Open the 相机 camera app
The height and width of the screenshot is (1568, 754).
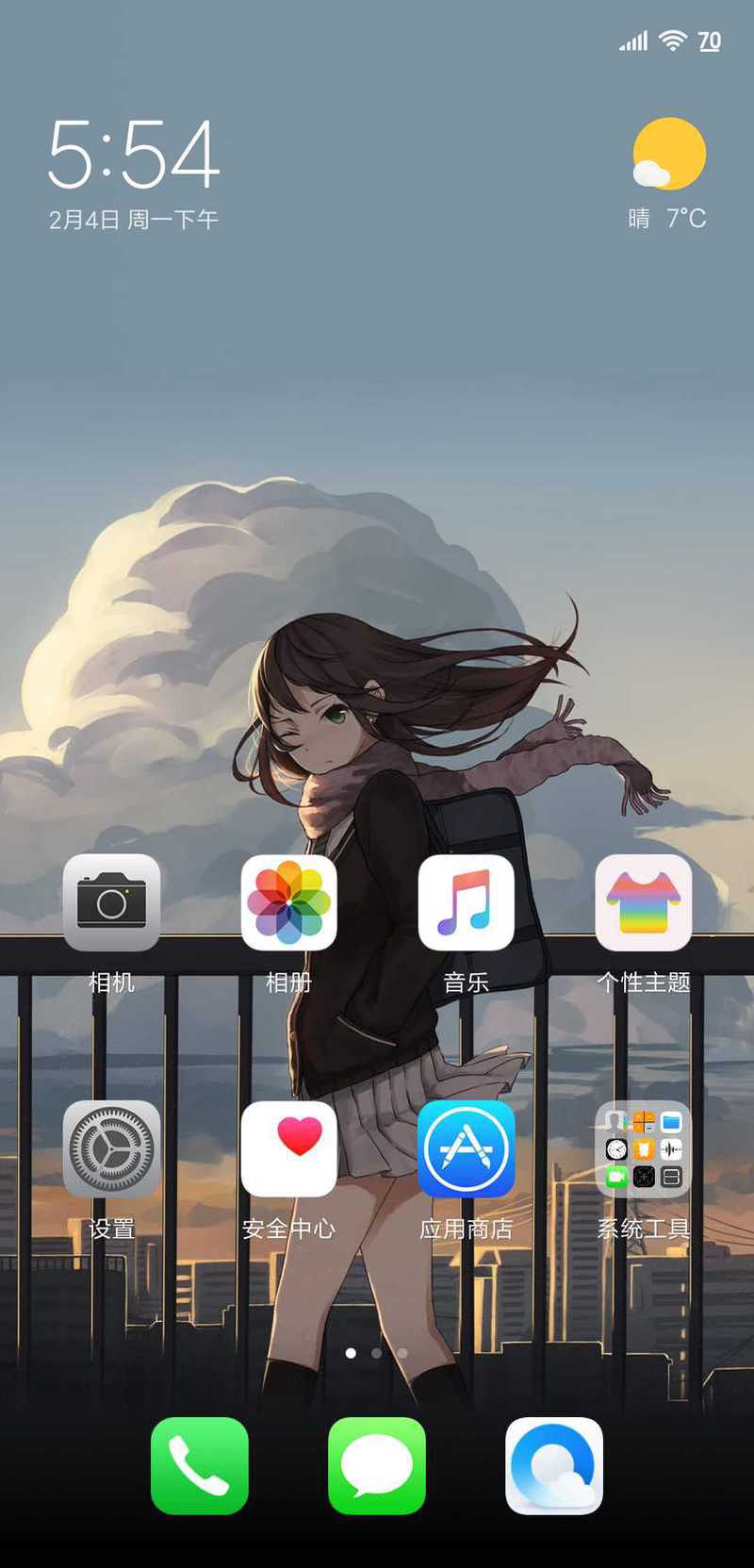click(111, 902)
